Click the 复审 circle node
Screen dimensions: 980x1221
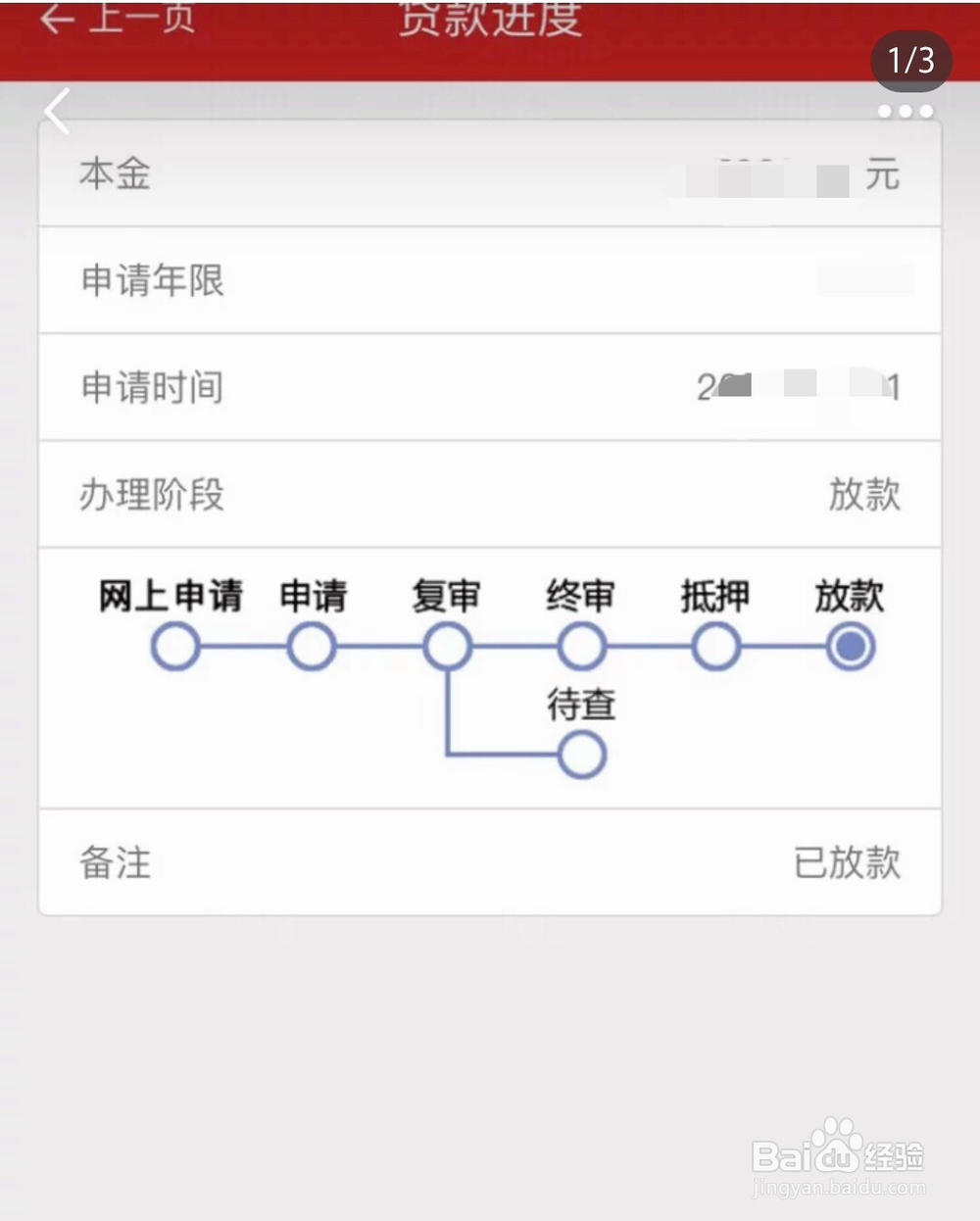pyautogui.click(x=448, y=646)
